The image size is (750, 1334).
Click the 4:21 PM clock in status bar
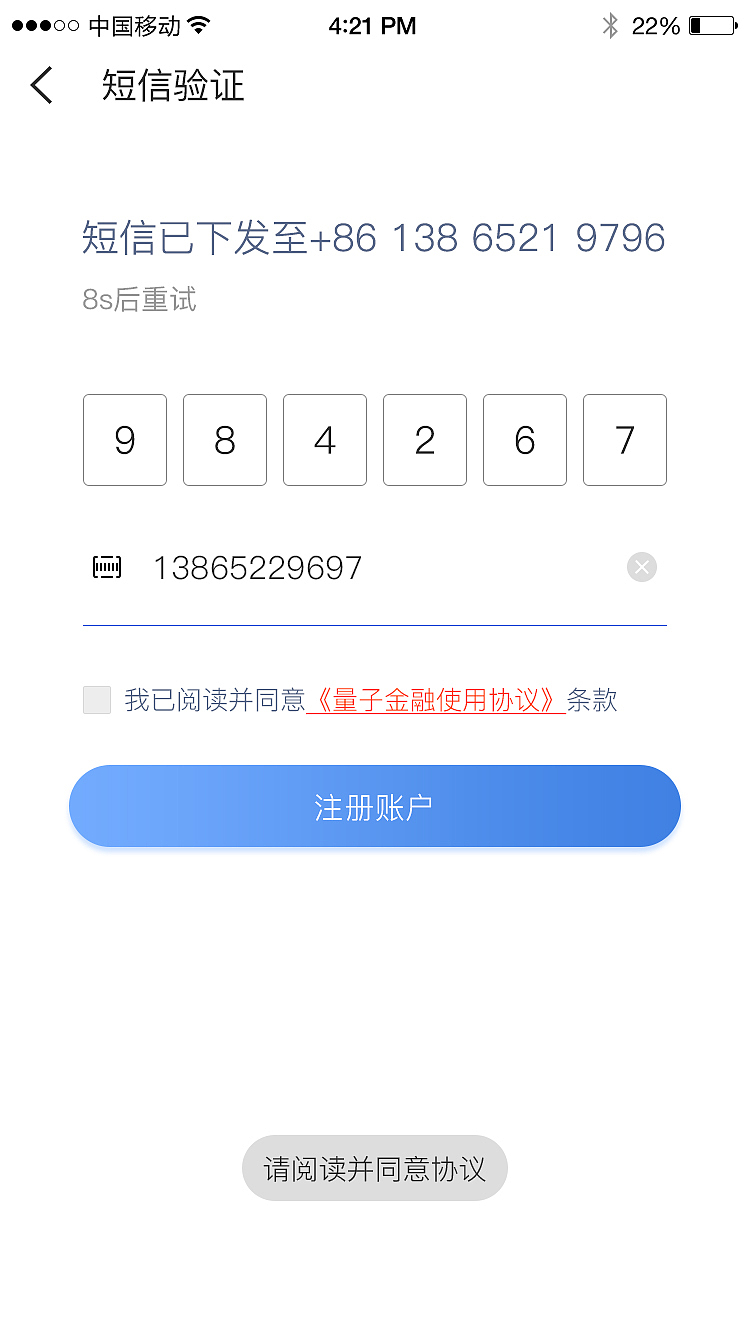(374, 25)
